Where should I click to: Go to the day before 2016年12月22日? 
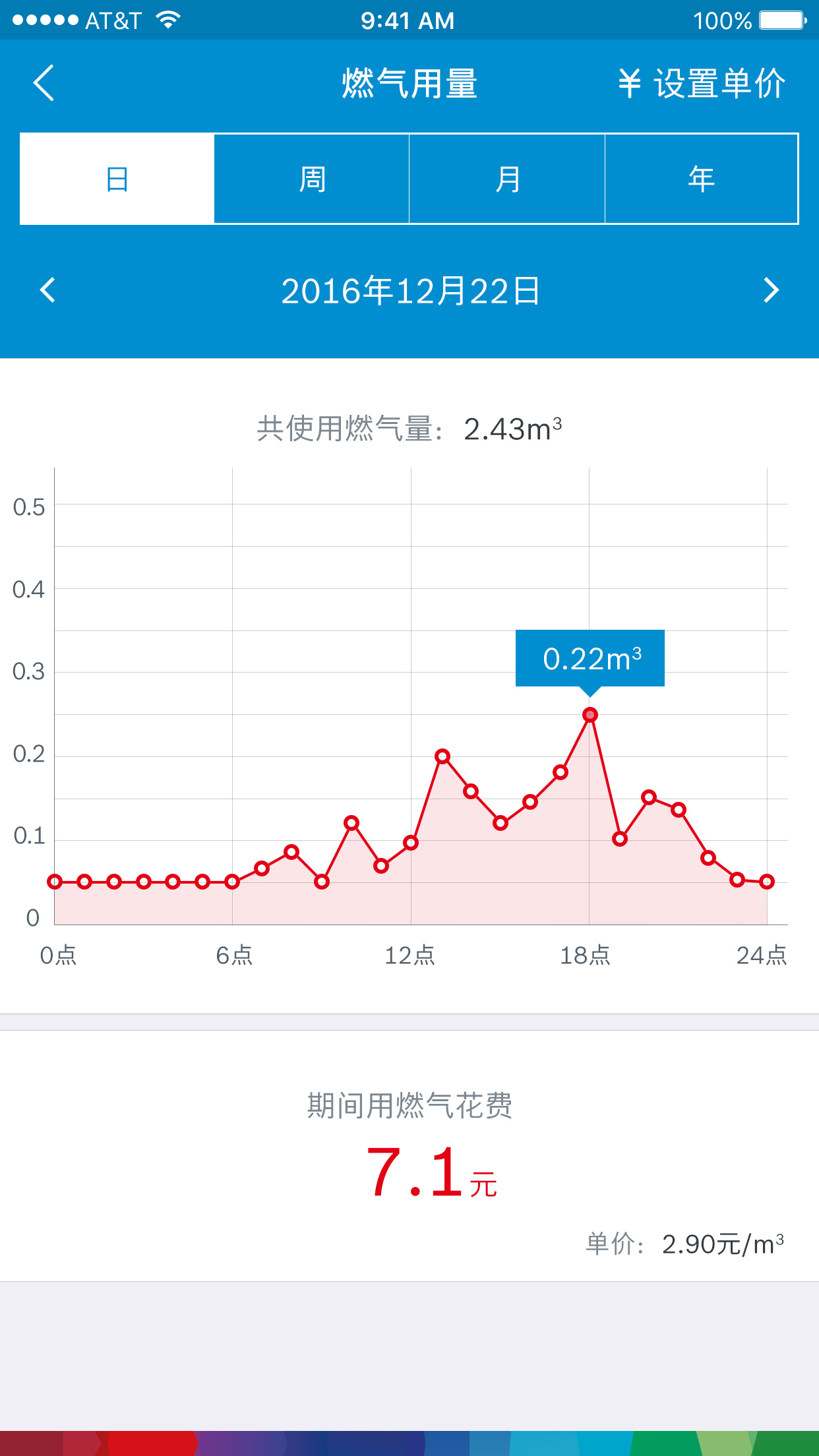click(47, 290)
